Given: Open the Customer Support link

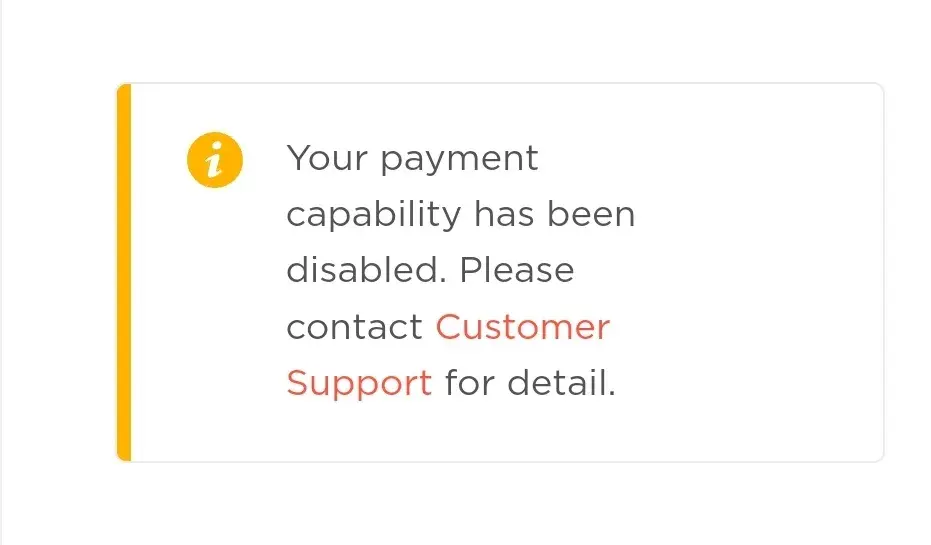Looking at the screenshot, I should [x=522, y=328].
